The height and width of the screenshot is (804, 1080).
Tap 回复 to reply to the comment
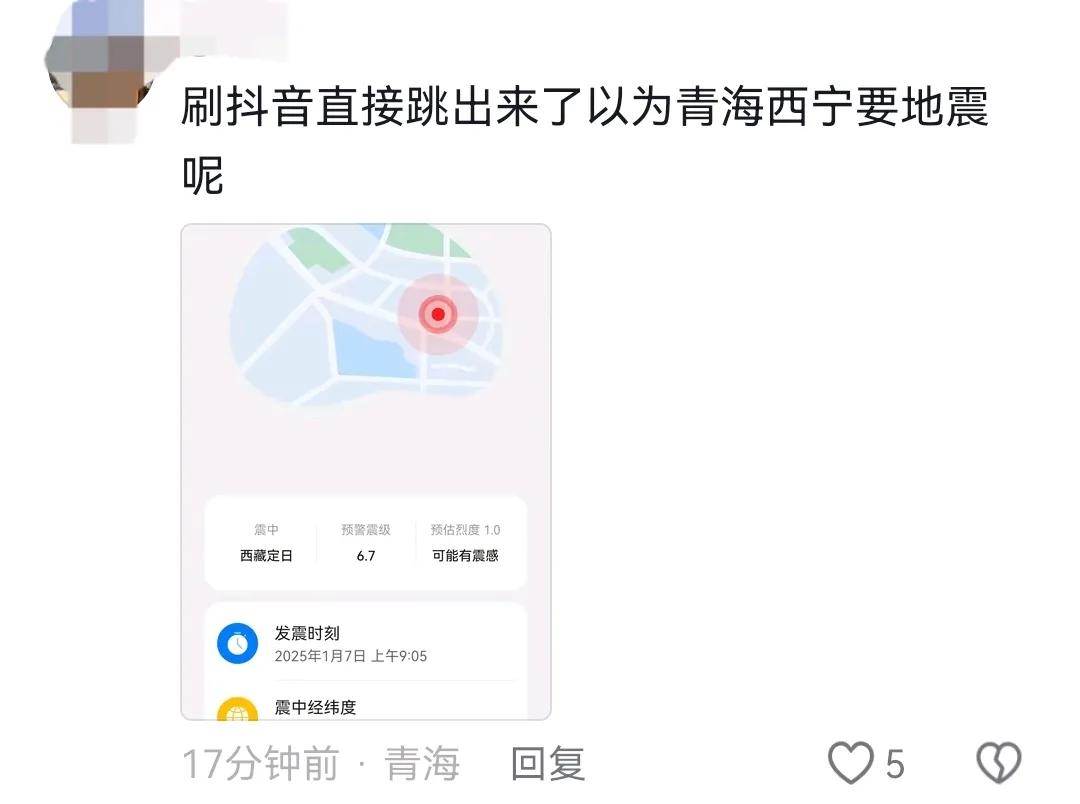547,764
